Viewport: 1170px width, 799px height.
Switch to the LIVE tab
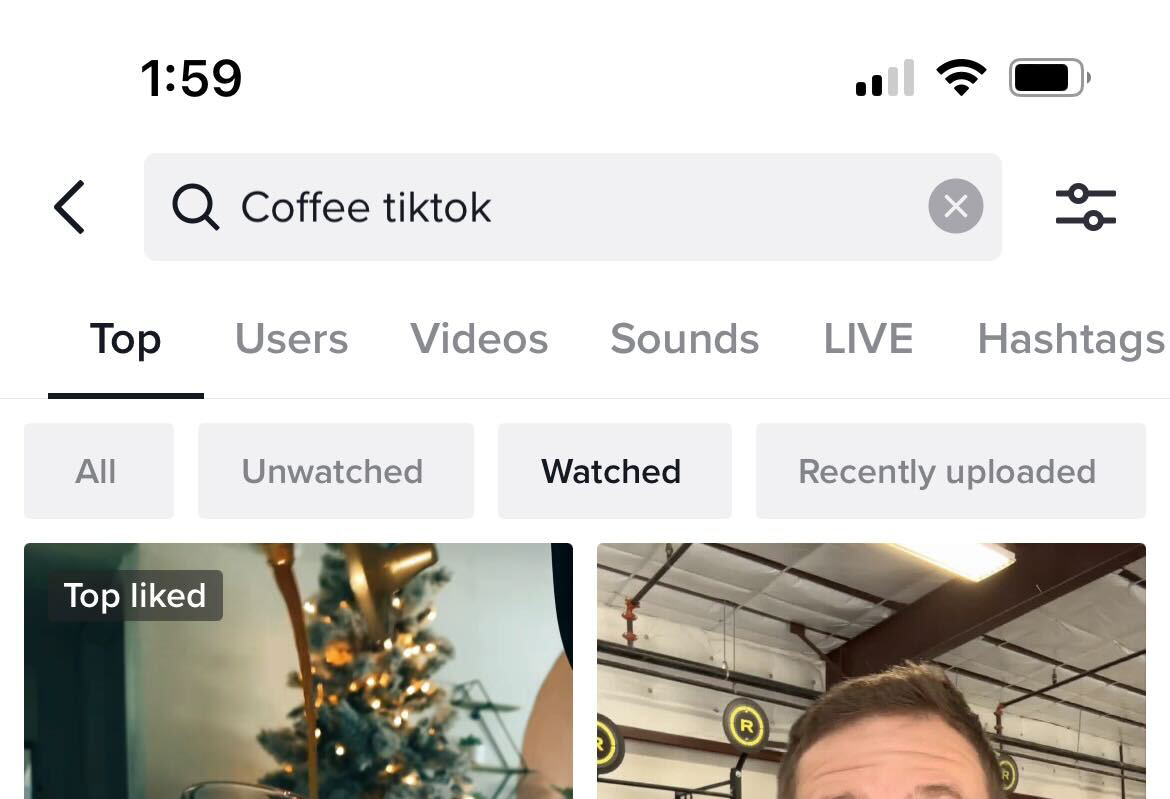[x=867, y=339]
